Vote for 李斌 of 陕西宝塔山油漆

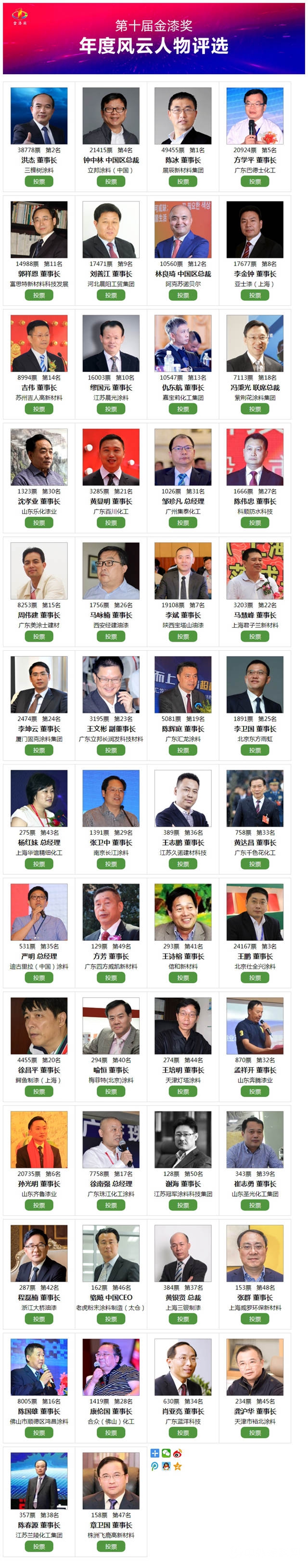click(x=182, y=637)
